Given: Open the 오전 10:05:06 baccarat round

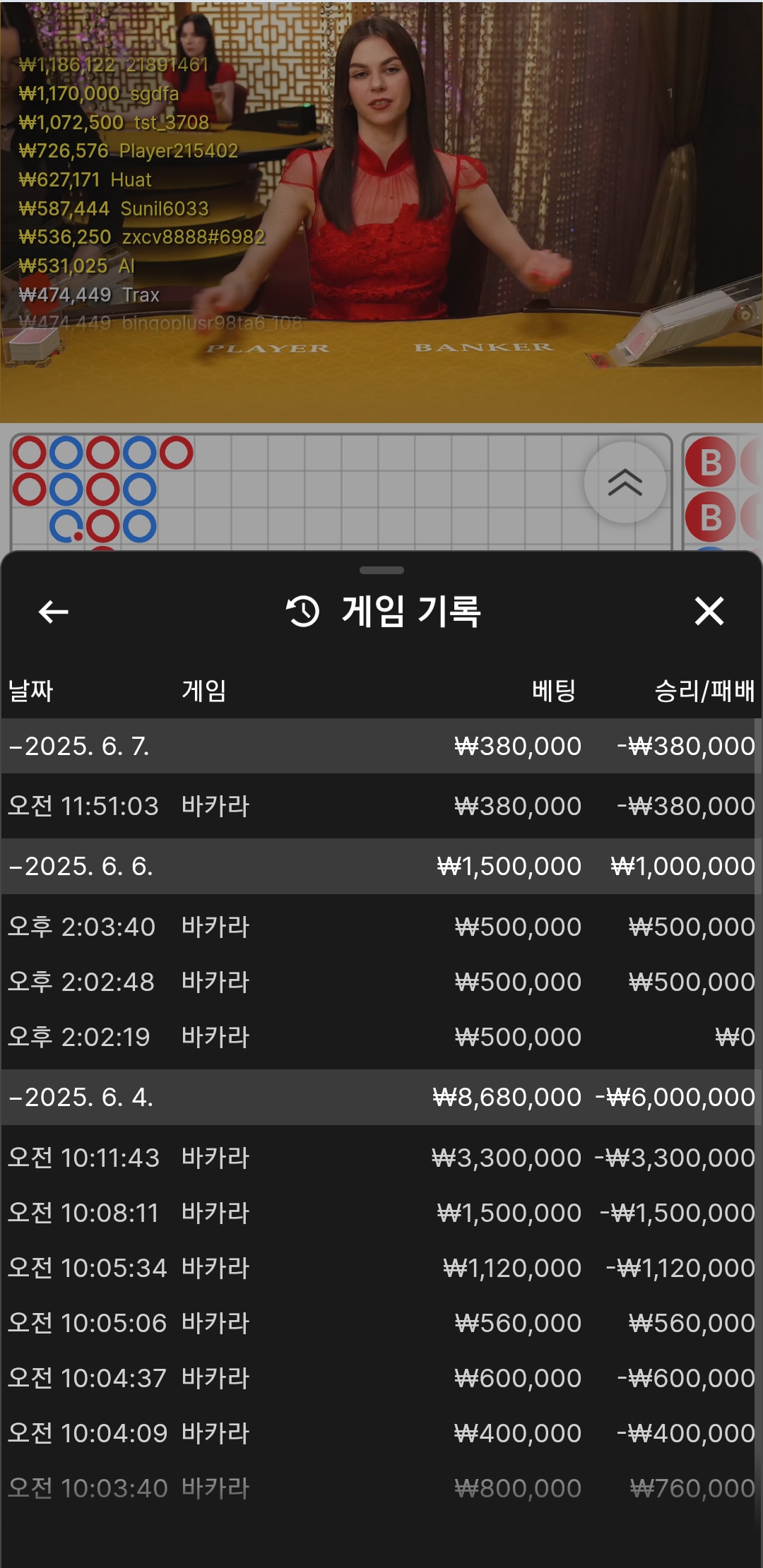Looking at the screenshot, I should pyautogui.click(x=380, y=1324).
